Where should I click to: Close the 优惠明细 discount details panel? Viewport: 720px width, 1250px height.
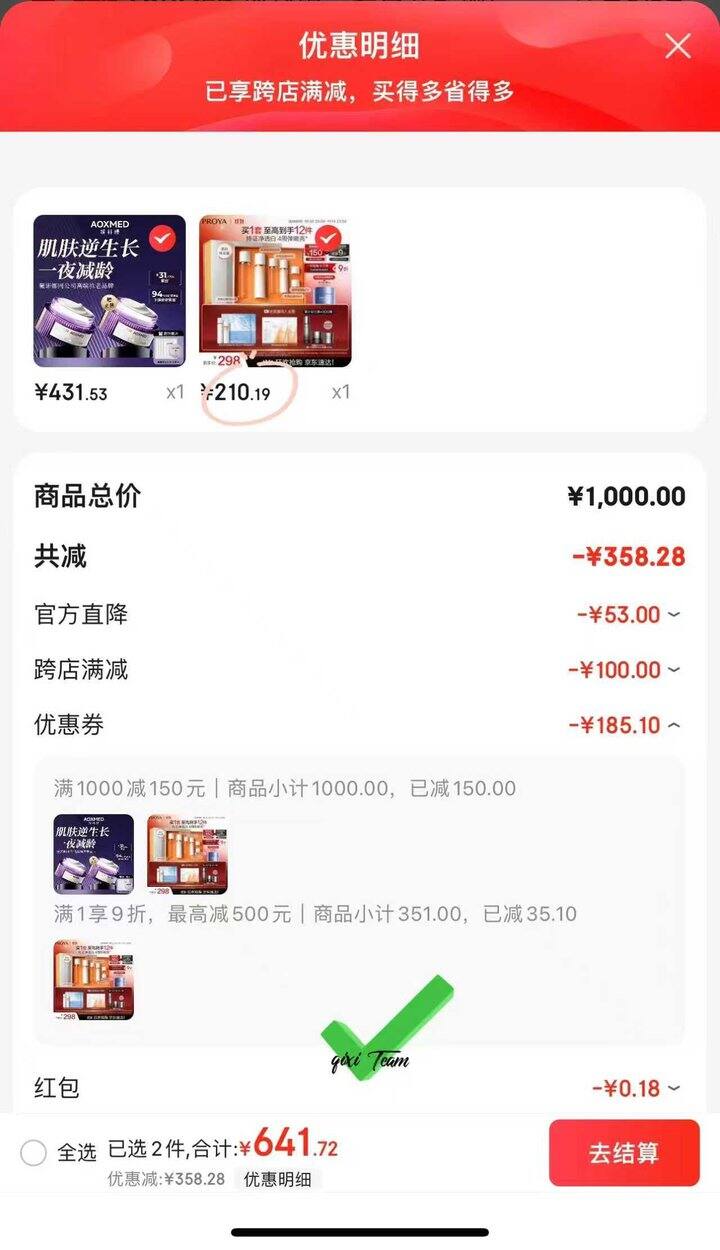click(678, 46)
